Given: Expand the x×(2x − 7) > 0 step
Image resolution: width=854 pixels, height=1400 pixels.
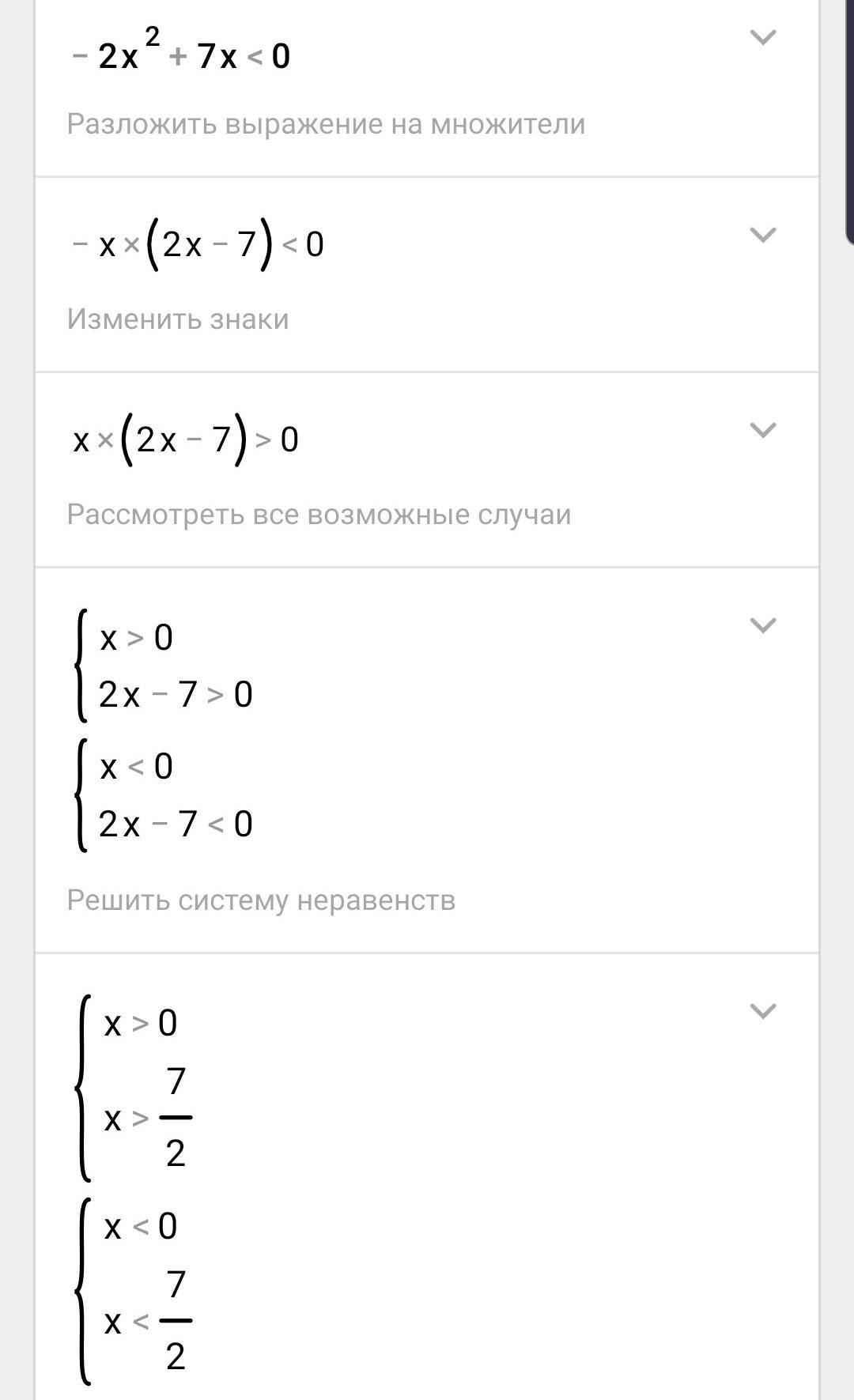Looking at the screenshot, I should point(762,430).
